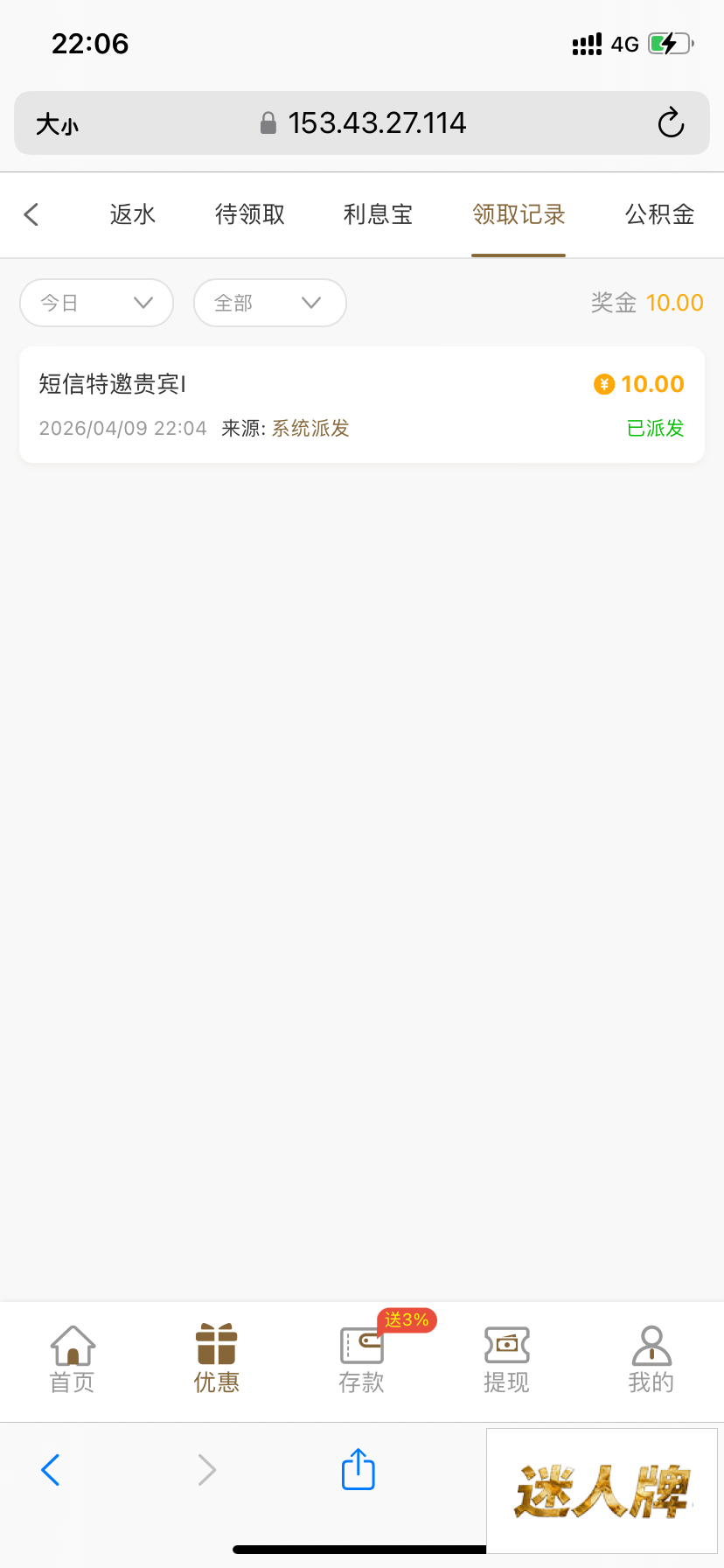Open the 存款 deposit tab
The height and width of the screenshot is (1568, 724).
coord(361,1359)
